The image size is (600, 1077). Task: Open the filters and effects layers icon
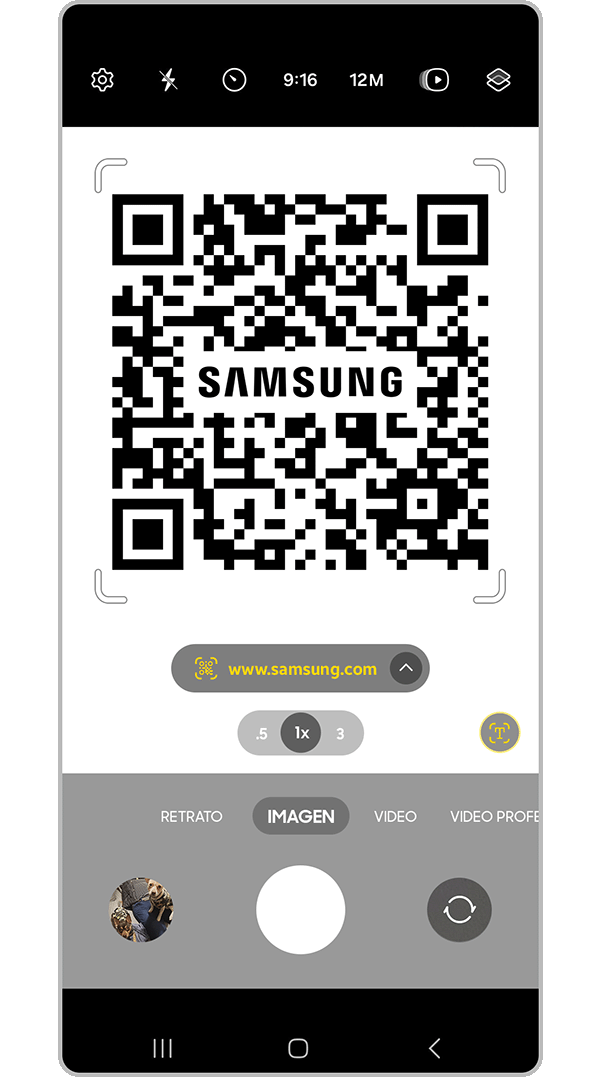pyautogui.click(x=498, y=80)
